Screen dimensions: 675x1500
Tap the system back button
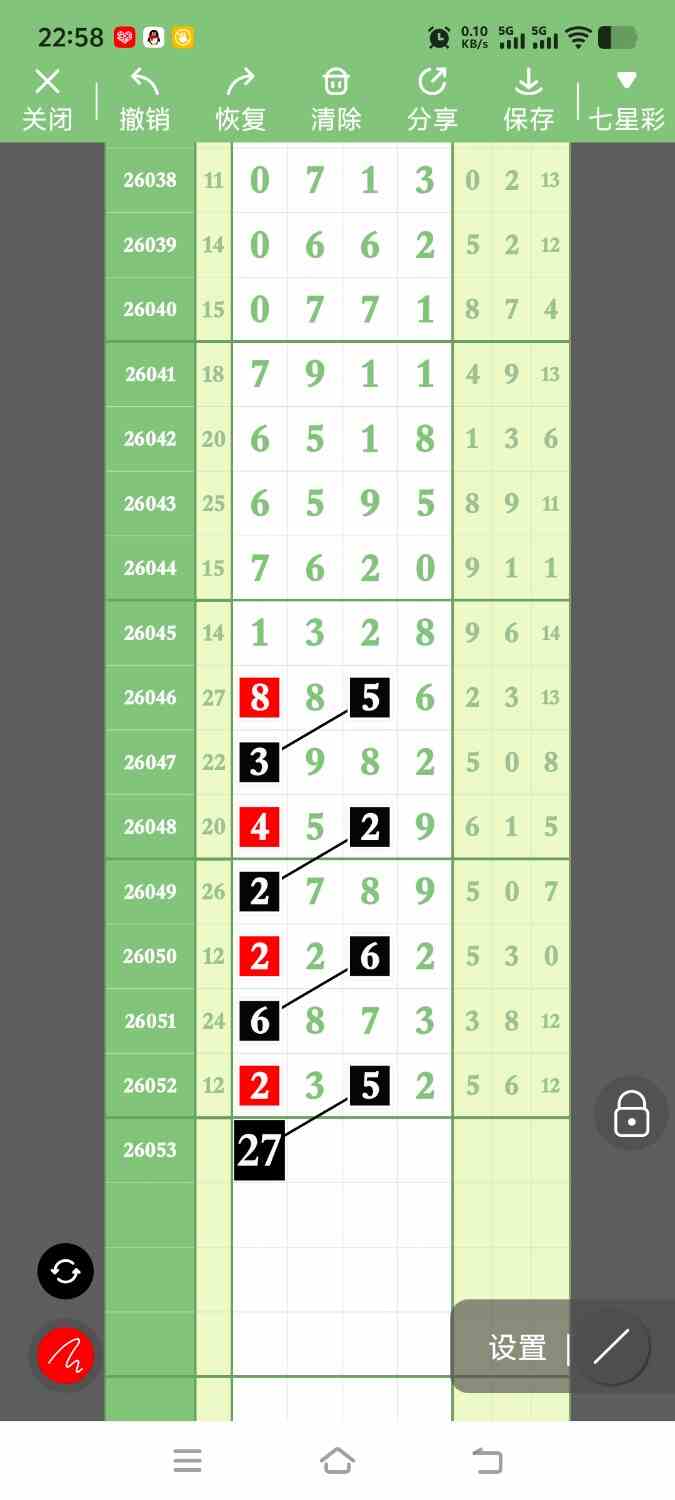(x=487, y=1461)
